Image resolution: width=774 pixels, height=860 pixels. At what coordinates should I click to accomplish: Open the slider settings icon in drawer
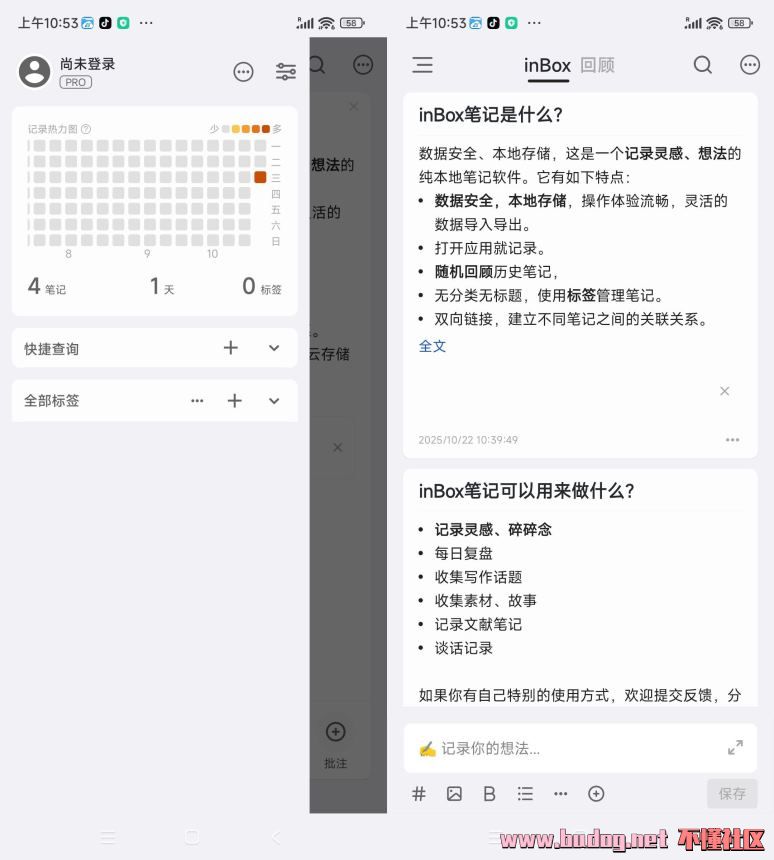click(286, 71)
